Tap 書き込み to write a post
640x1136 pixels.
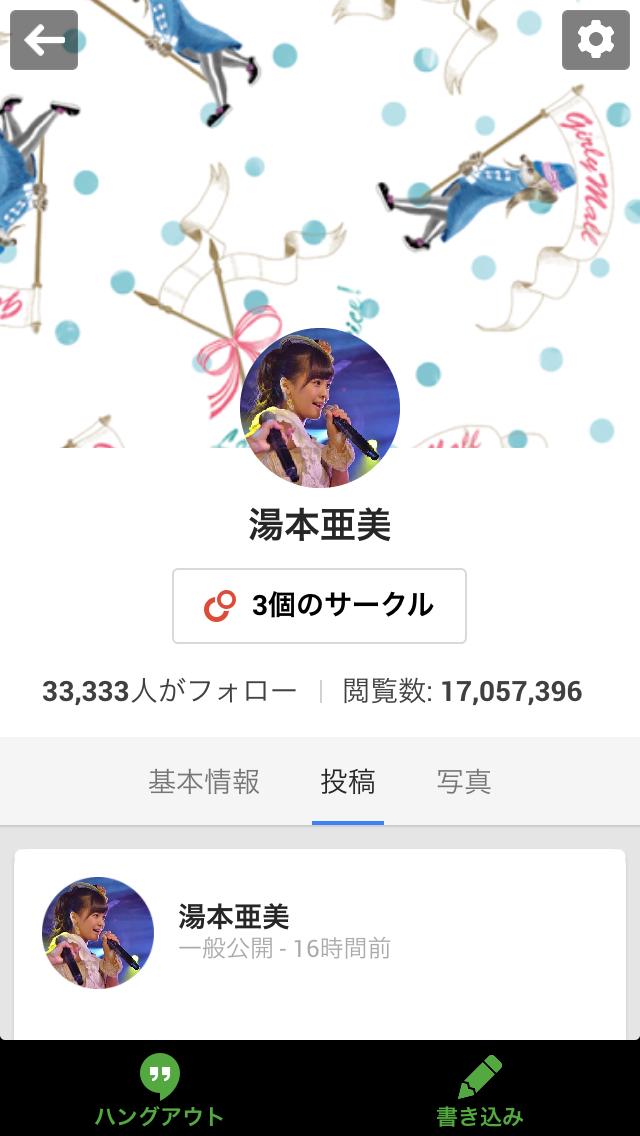[480, 1090]
